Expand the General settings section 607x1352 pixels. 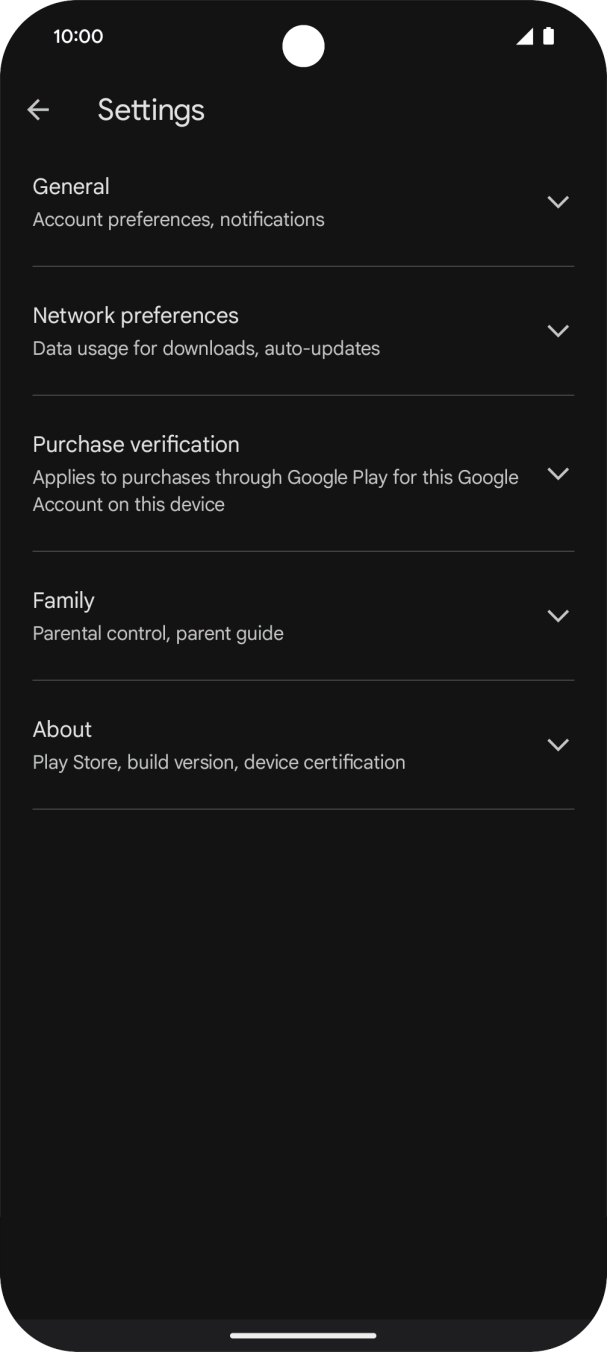557,202
